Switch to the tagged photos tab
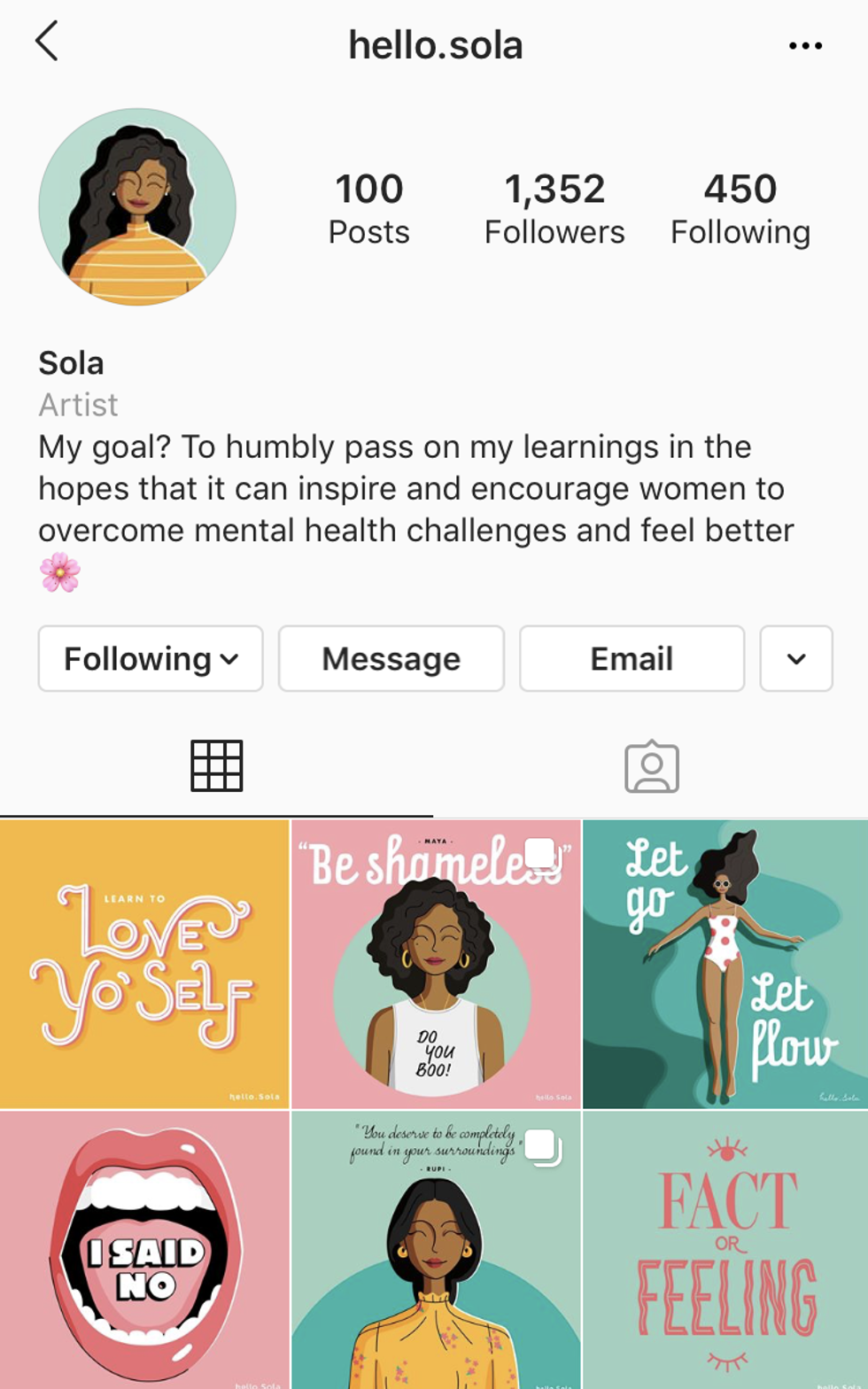The height and width of the screenshot is (1389, 868). (x=651, y=766)
